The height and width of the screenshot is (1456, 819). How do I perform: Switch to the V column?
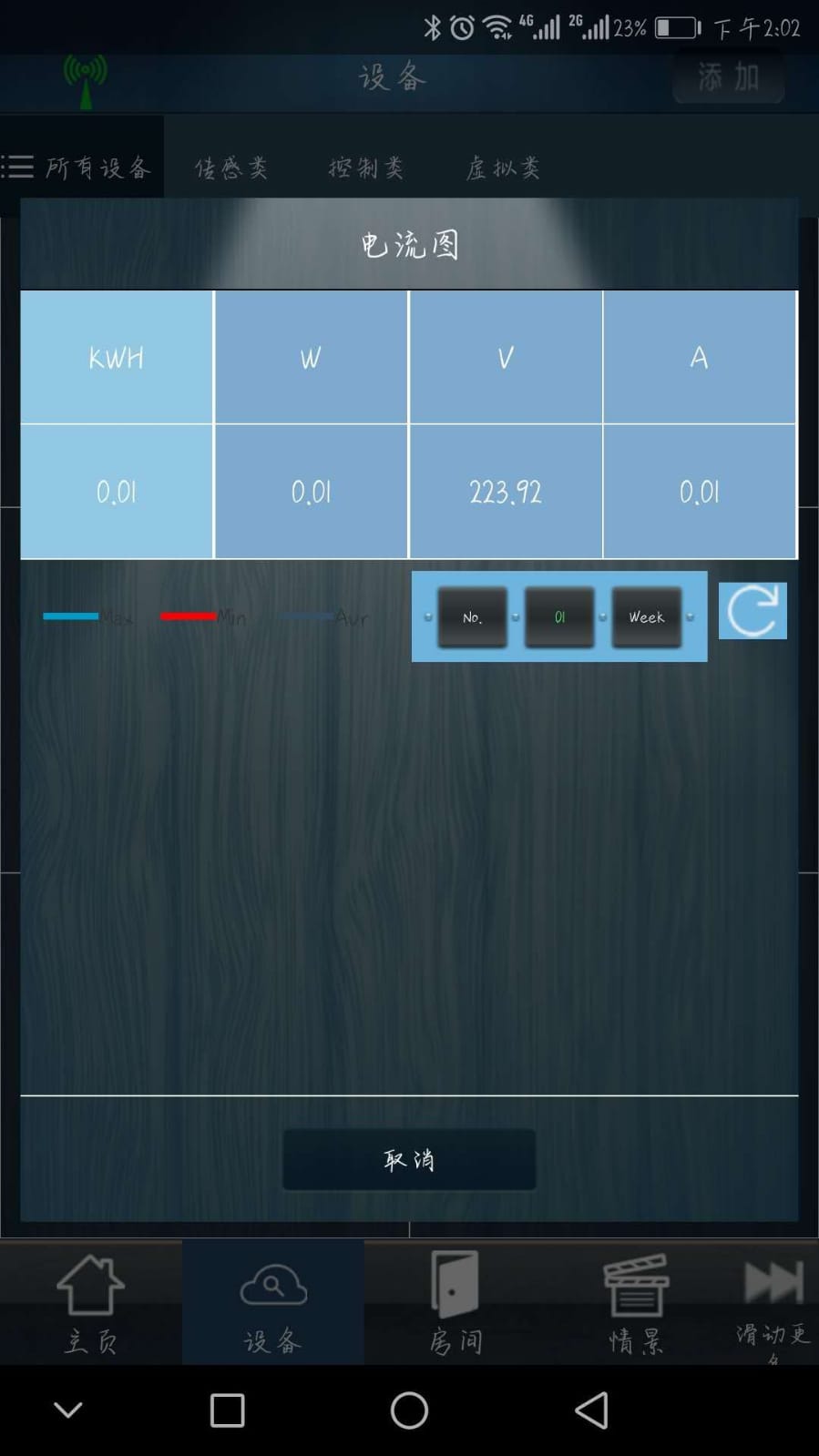coord(506,358)
